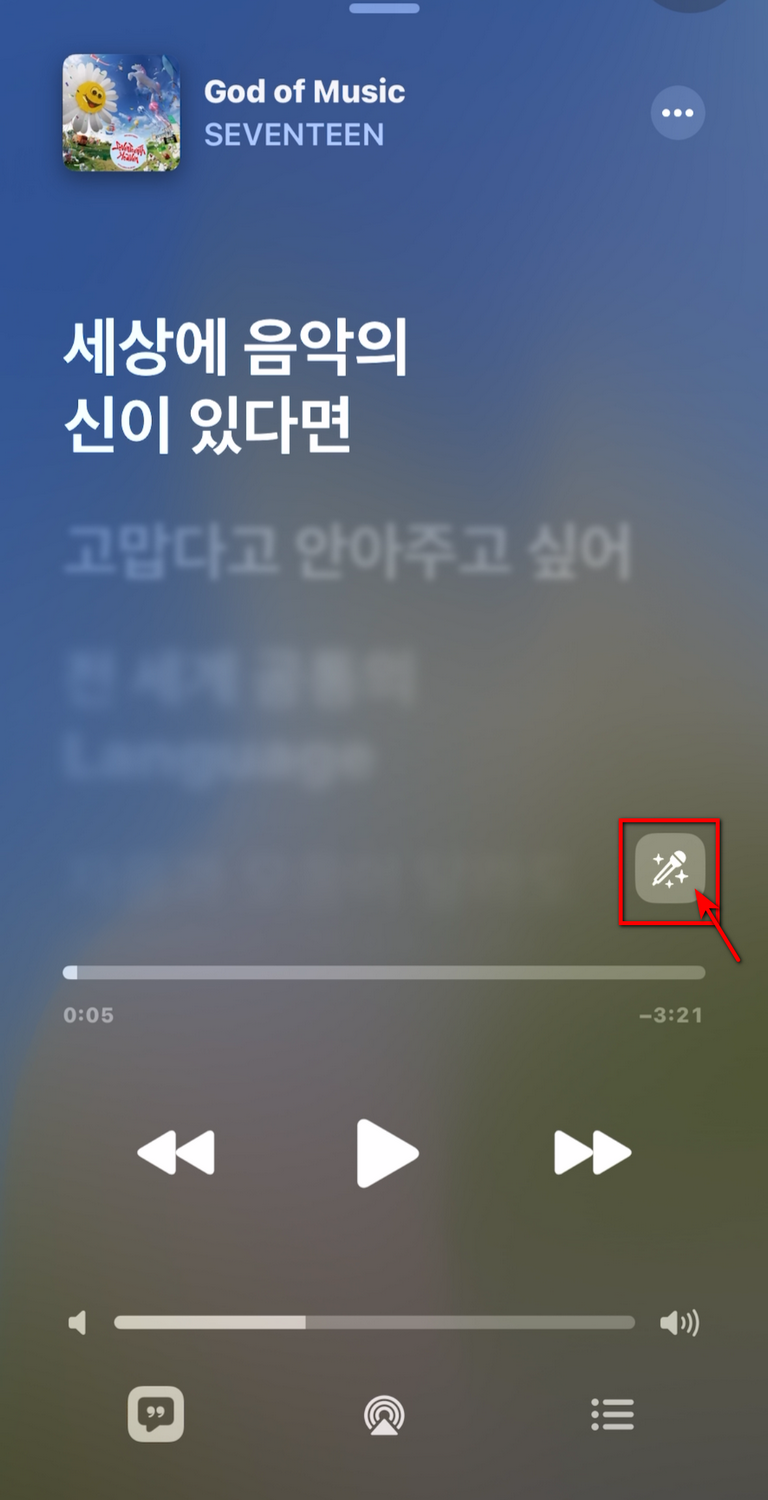Image resolution: width=768 pixels, height=1500 pixels.
Task: Go back to the previous track
Action: pos(176,1153)
